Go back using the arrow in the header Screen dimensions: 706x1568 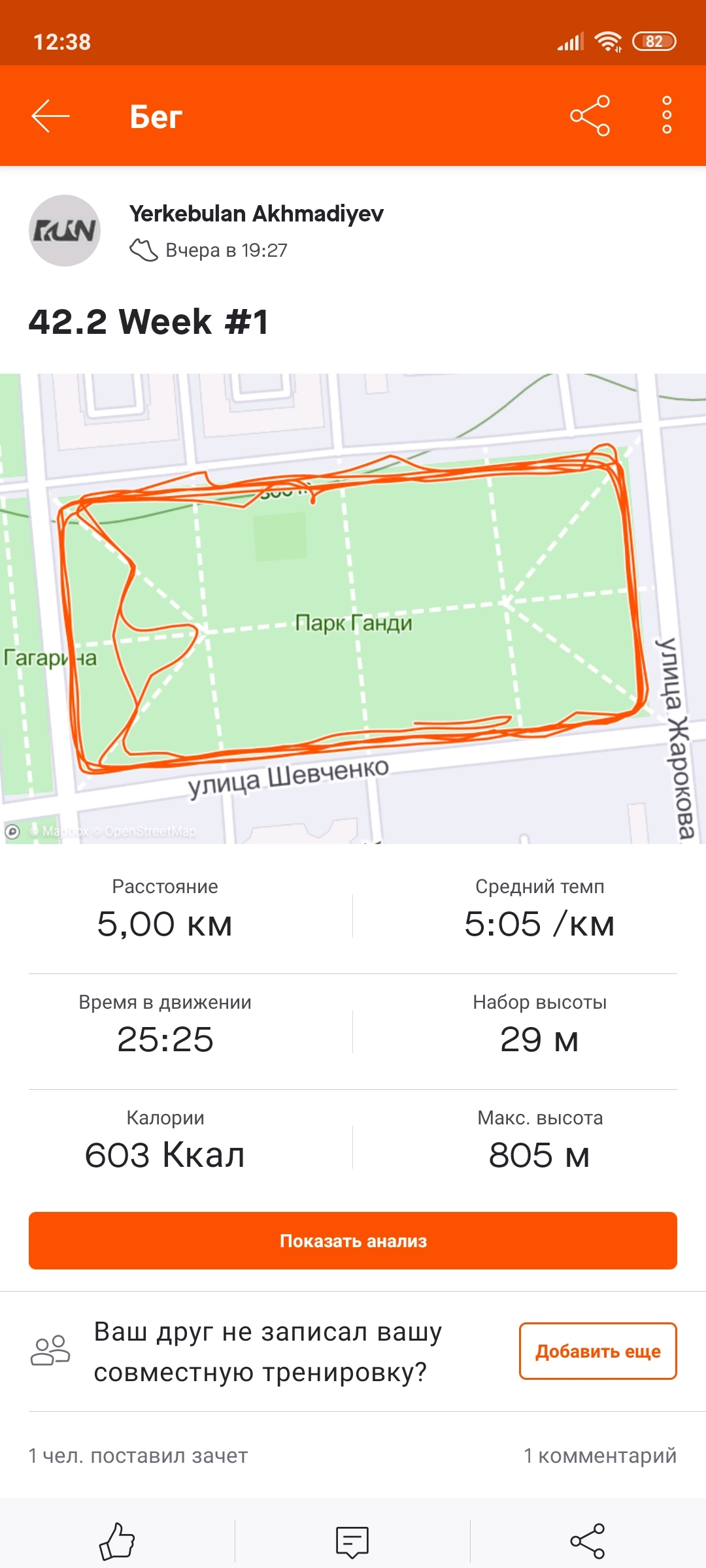tap(50, 116)
